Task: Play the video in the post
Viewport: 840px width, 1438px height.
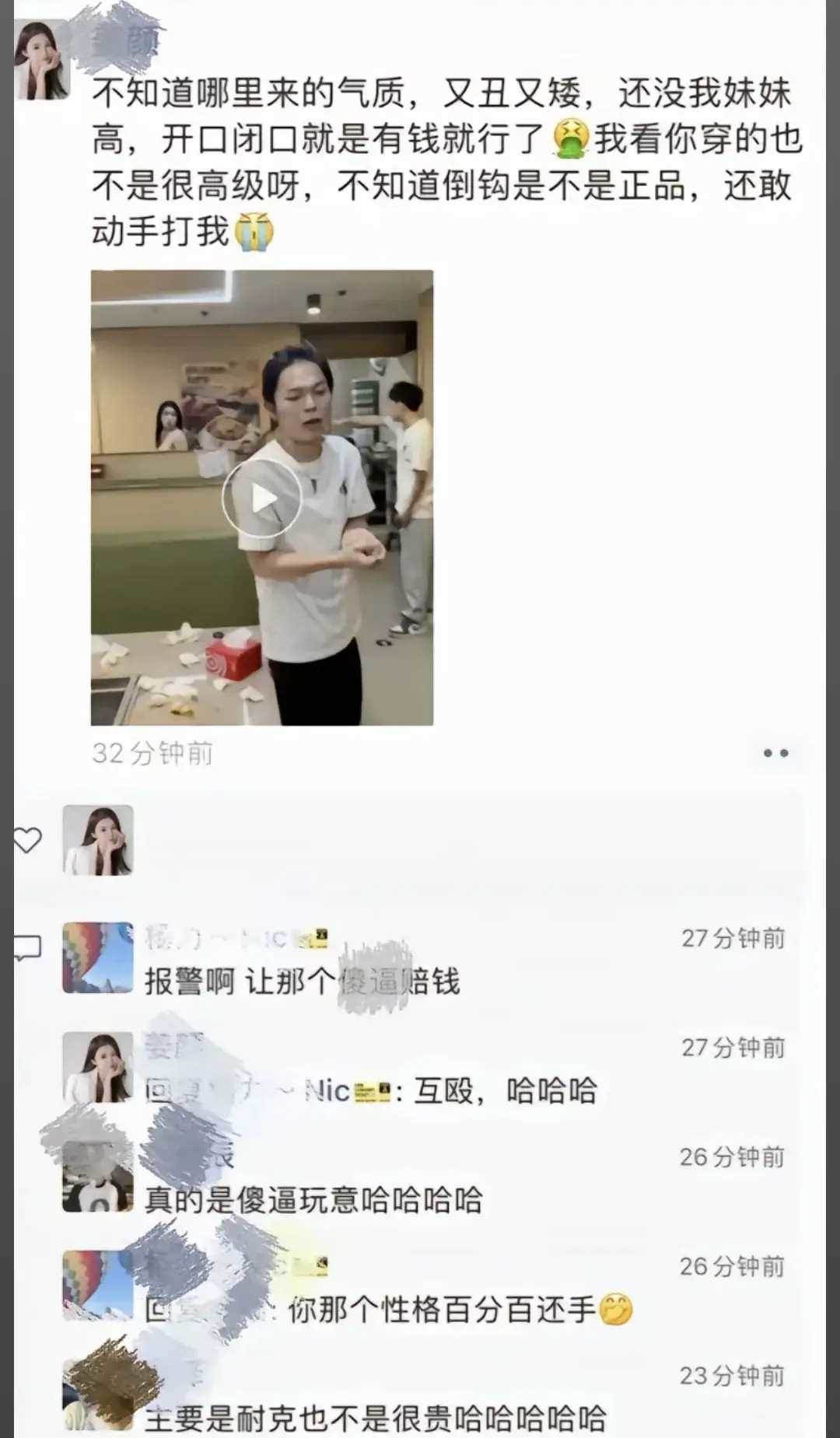Action: click(261, 499)
